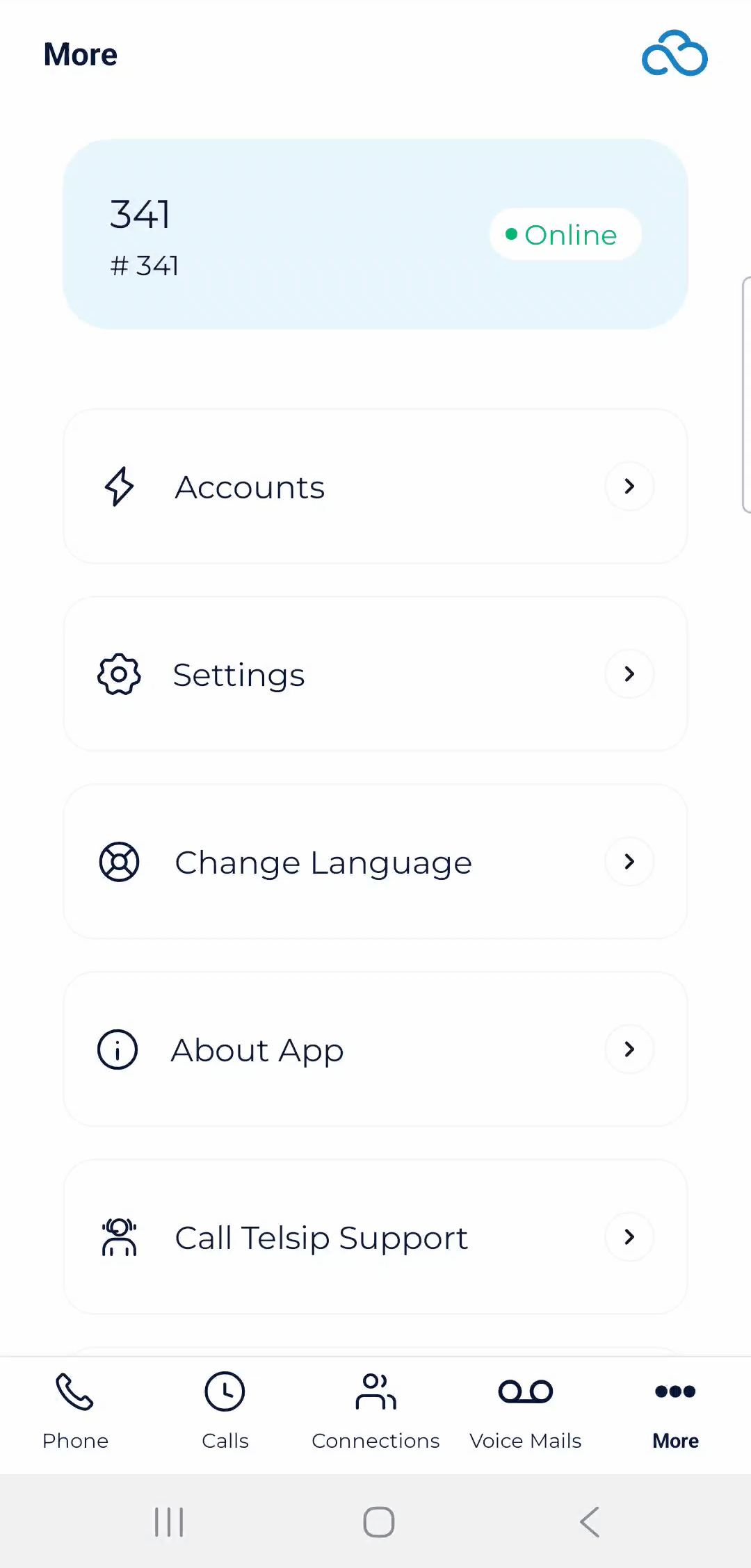Go back with the system back button
Screen dimensions: 751x1568
590,1522
